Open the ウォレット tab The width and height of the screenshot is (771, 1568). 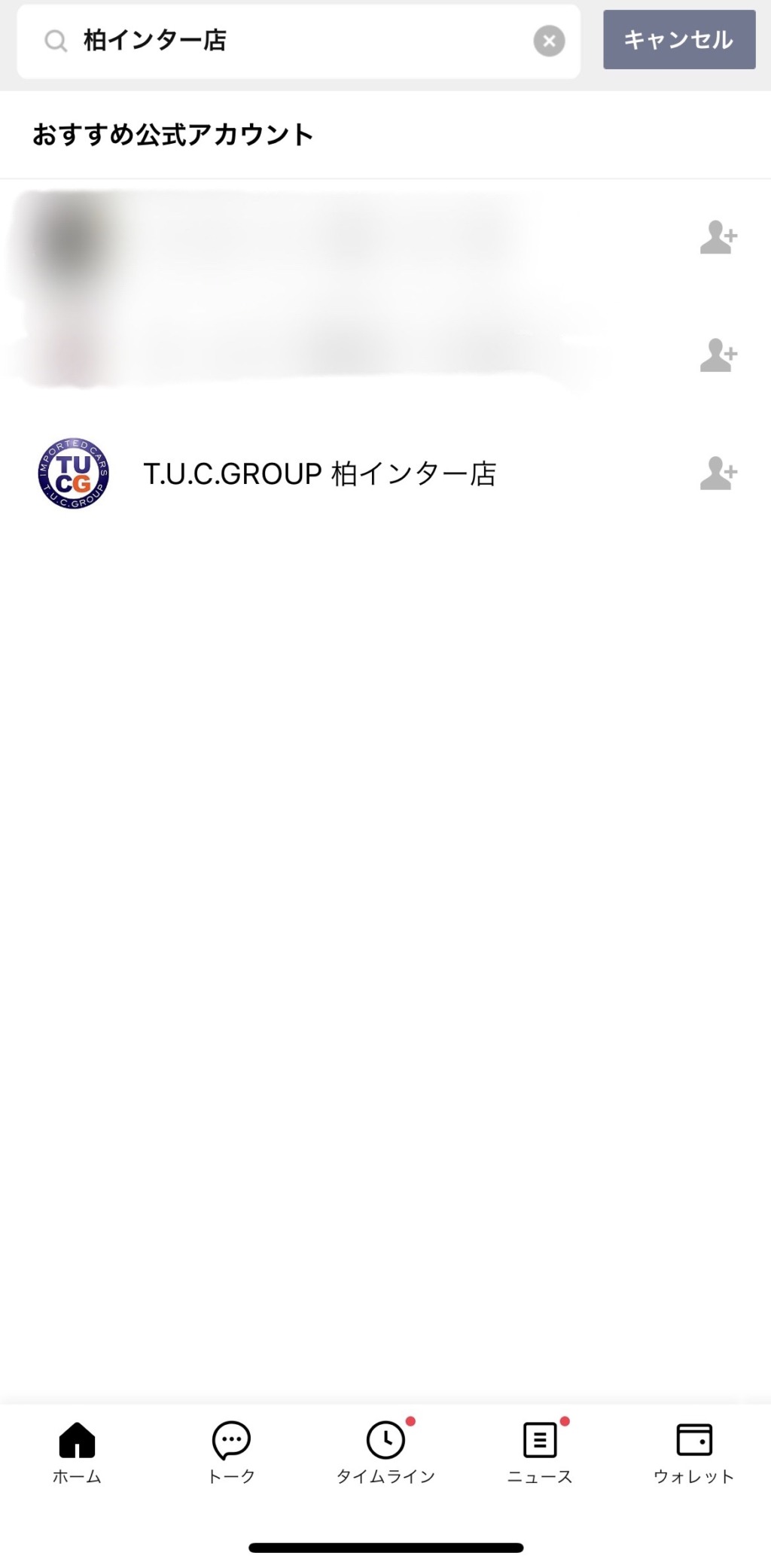694,1452
